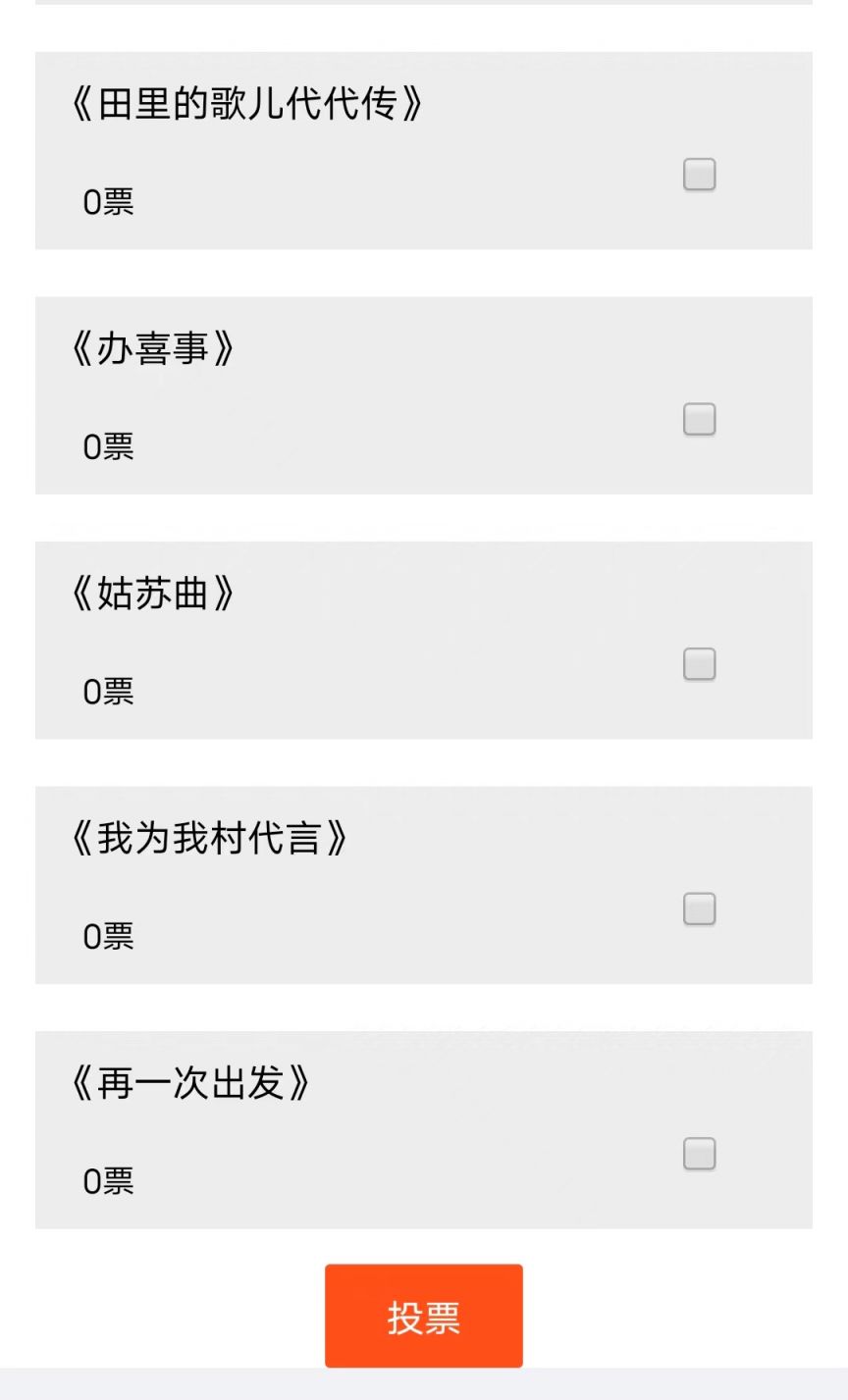The width and height of the screenshot is (848, 1400).
Task: Tick the 《姑苏曲》 checkbox
Action: [699, 664]
